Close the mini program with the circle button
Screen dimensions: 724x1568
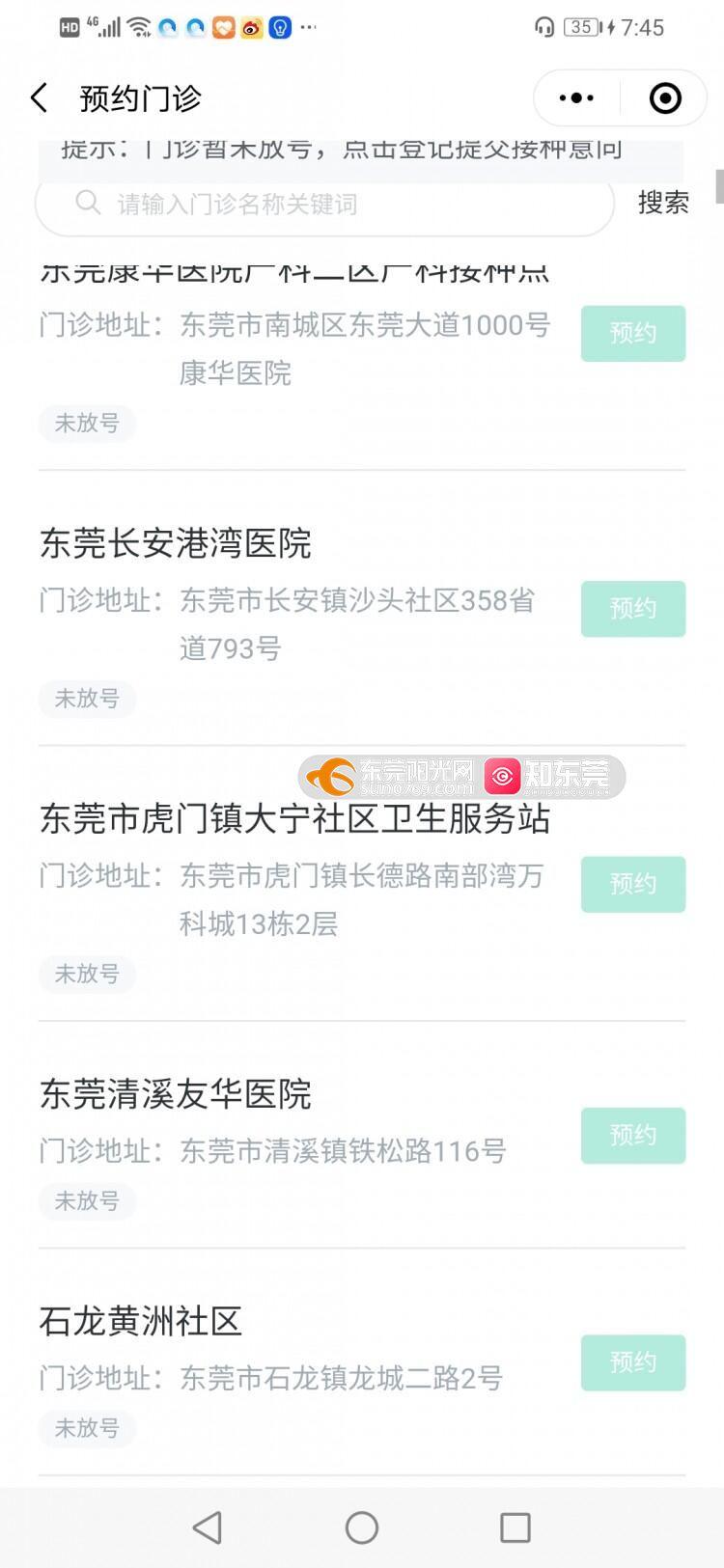tap(665, 98)
